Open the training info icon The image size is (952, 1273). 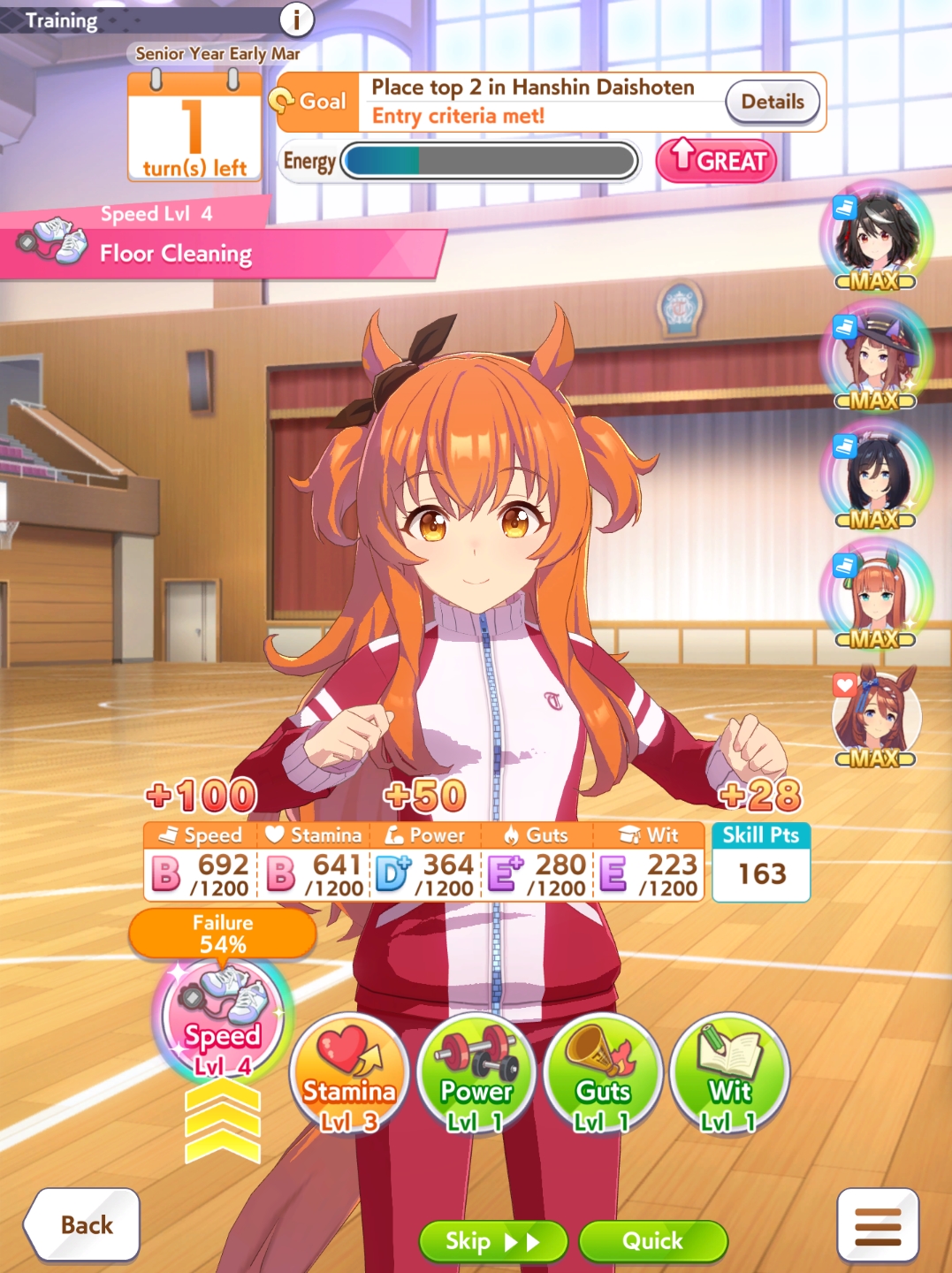[x=297, y=19]
